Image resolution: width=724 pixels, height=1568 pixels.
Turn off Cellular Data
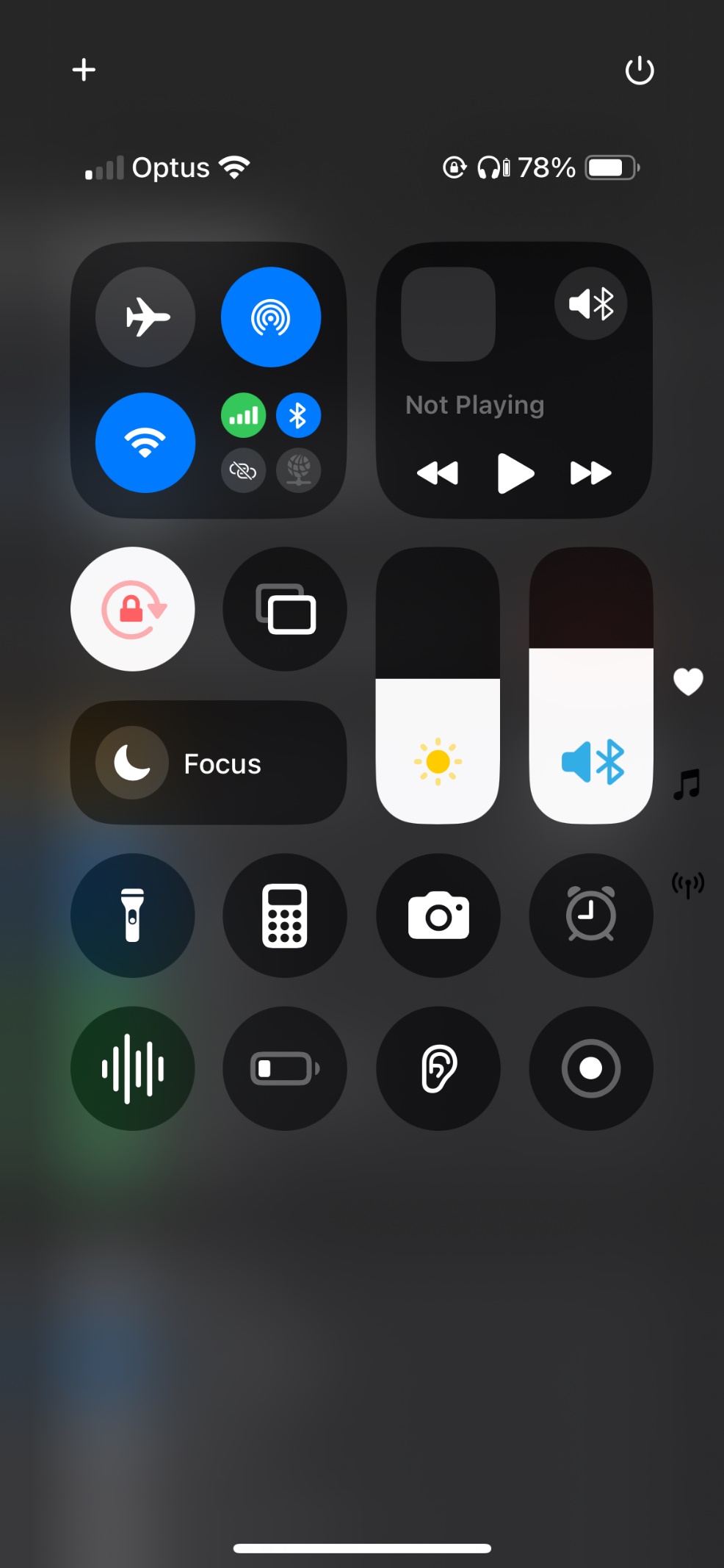pos(243,416)
